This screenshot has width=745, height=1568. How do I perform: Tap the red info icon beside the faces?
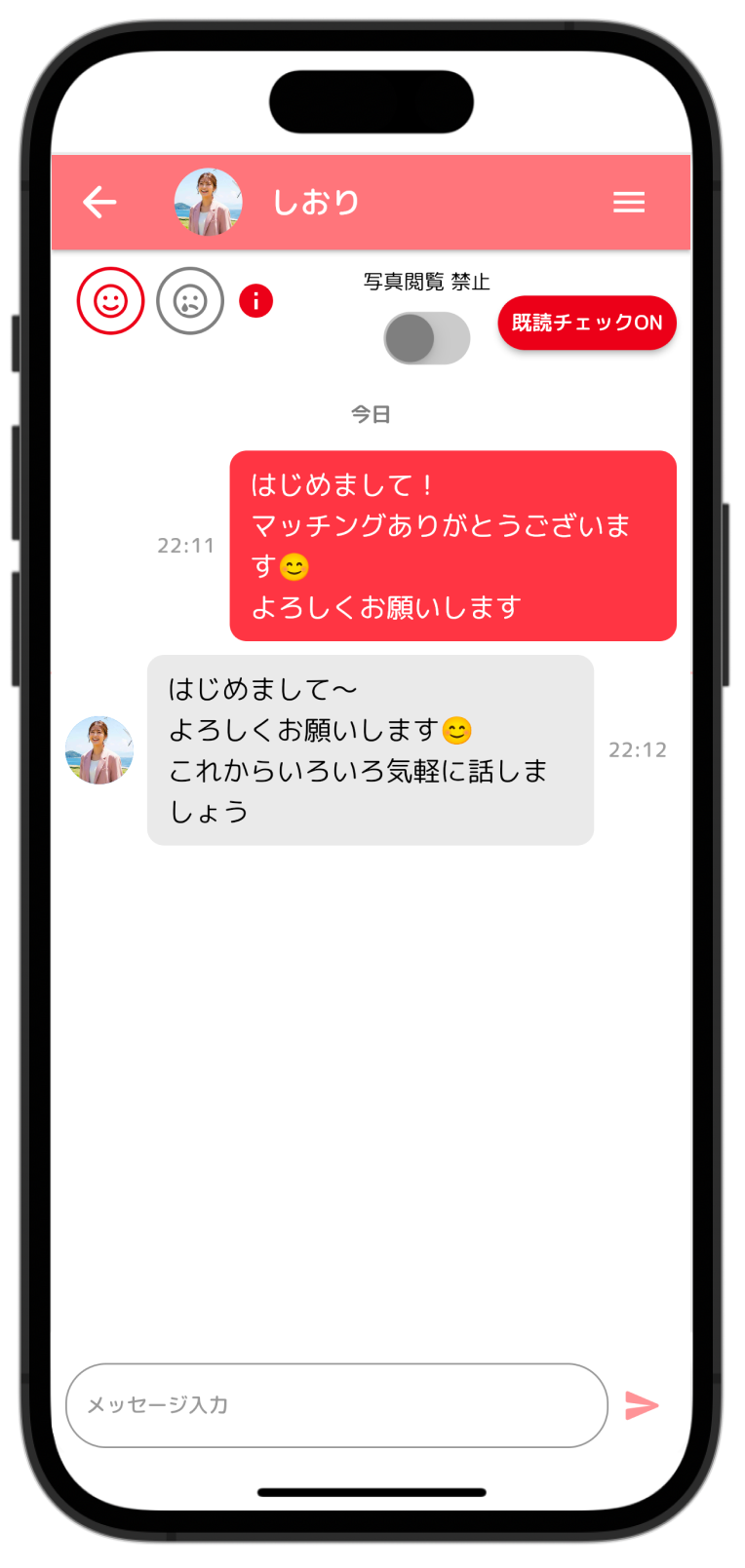coord(255,301)
